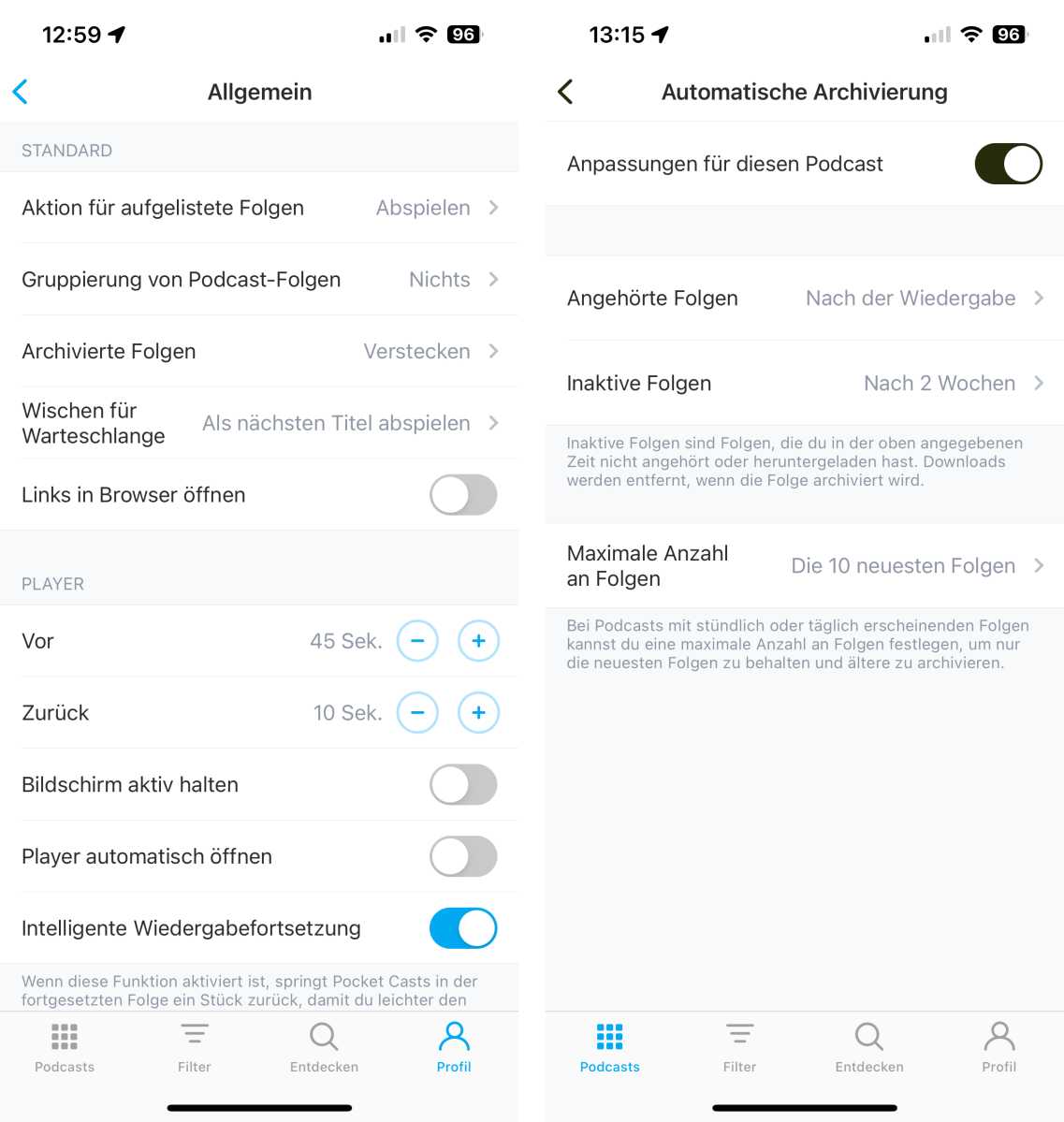Decrease the Zurück skip time
Viewport: 1064px width, 1122px height.
pyautogui.click(x=417, y=713)
